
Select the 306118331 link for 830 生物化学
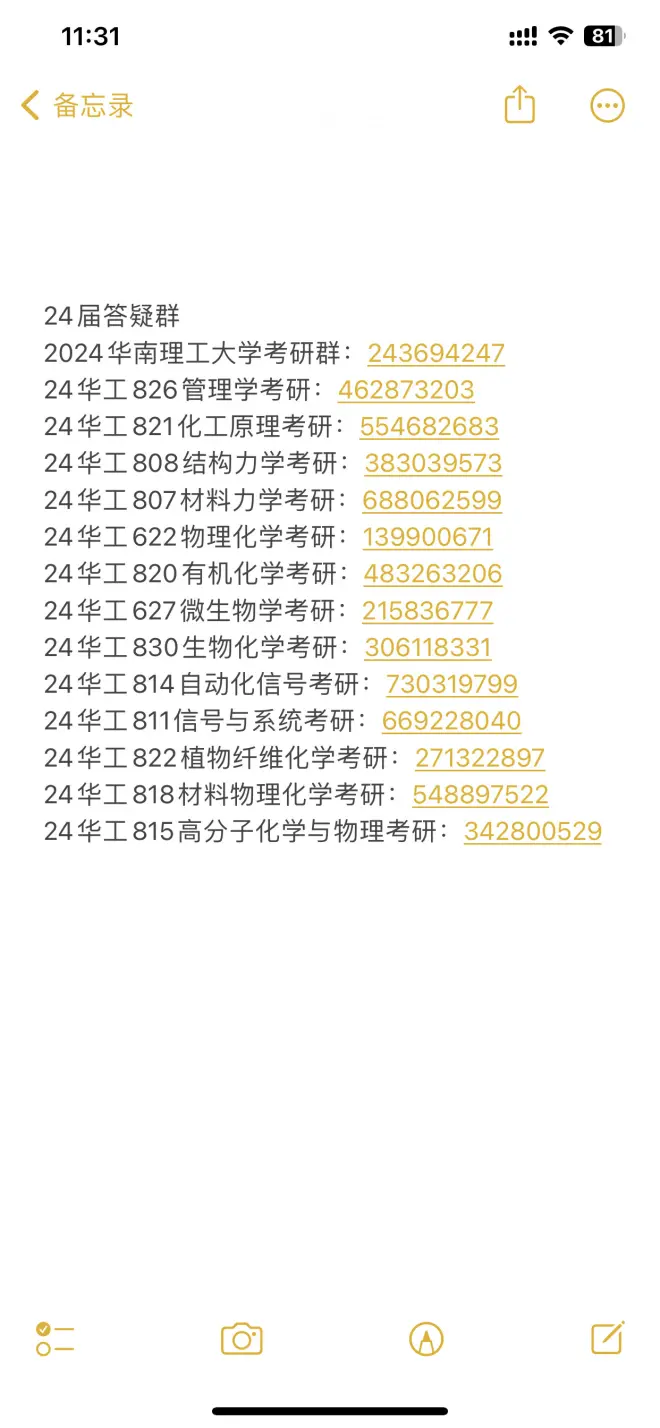[428, 647]
